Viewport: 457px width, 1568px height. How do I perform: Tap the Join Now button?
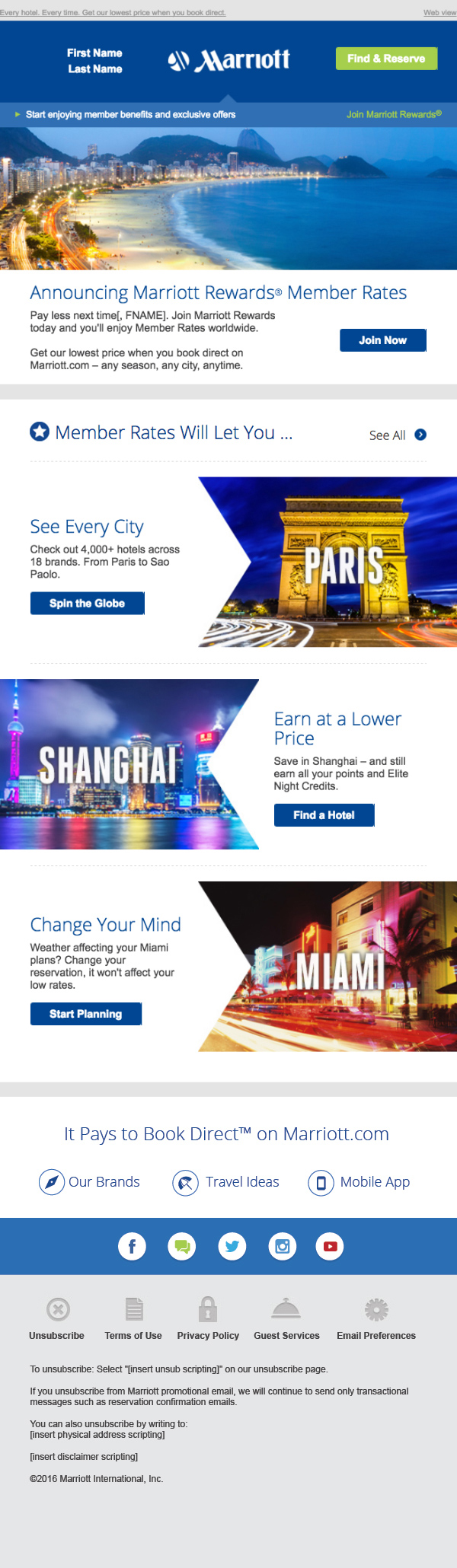point(382,340)
